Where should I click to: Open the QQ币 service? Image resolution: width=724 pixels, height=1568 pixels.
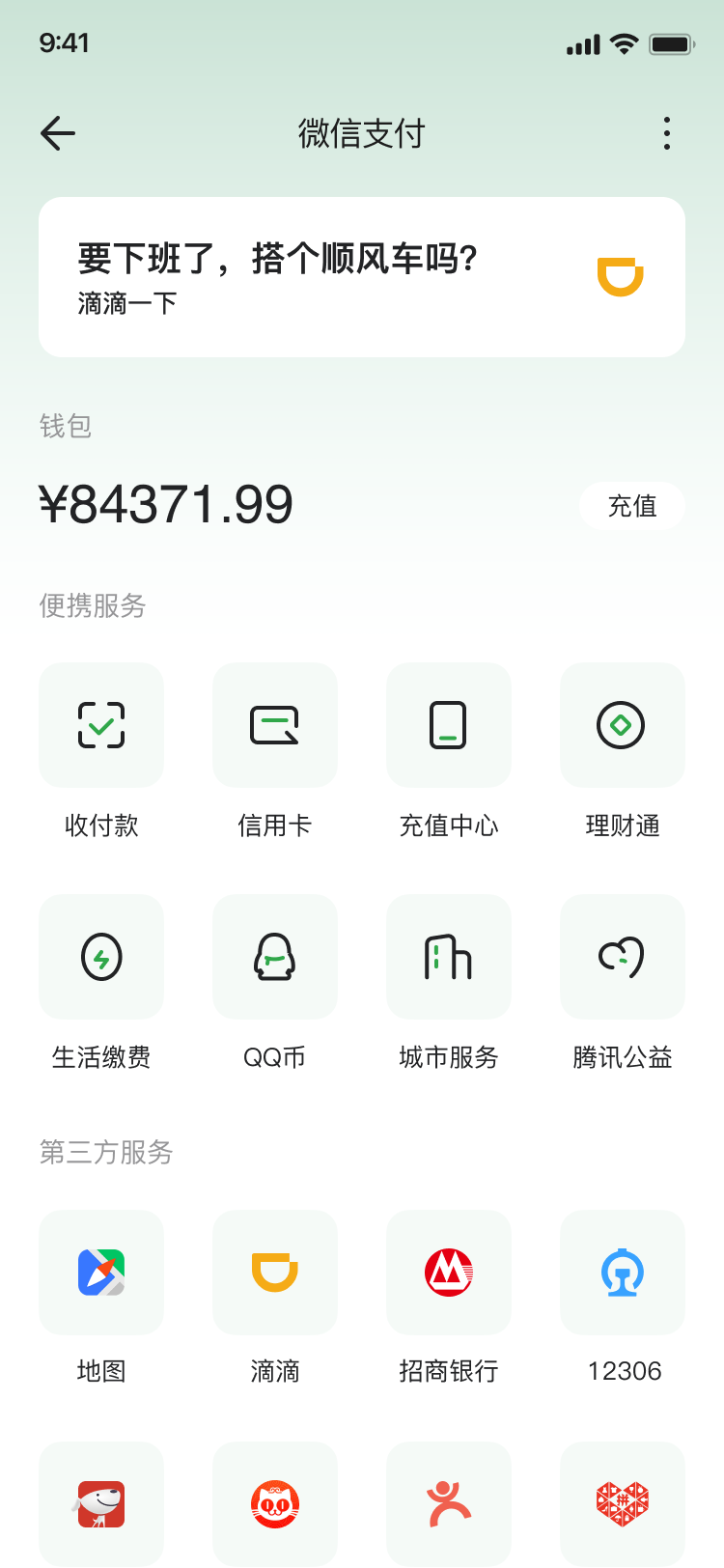click(x=275, y=957)
